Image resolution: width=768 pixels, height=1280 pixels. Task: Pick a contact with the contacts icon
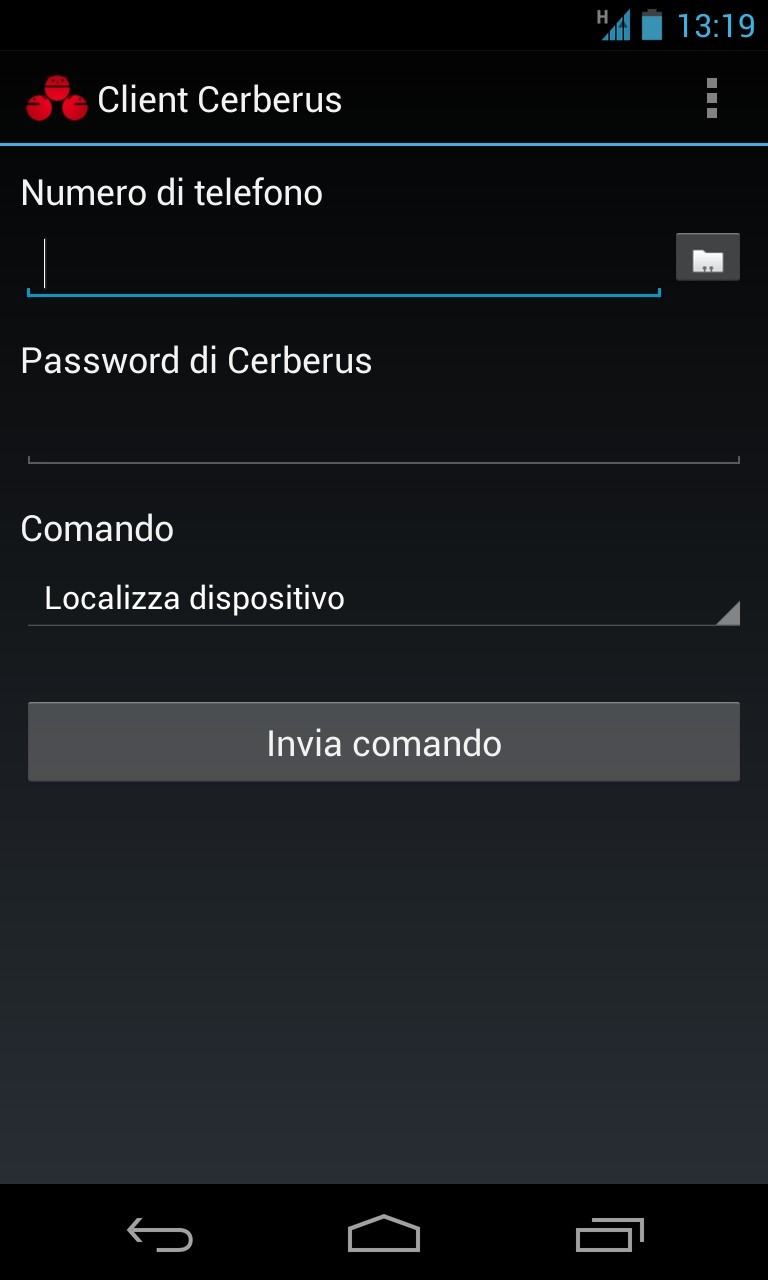(708, 258)
